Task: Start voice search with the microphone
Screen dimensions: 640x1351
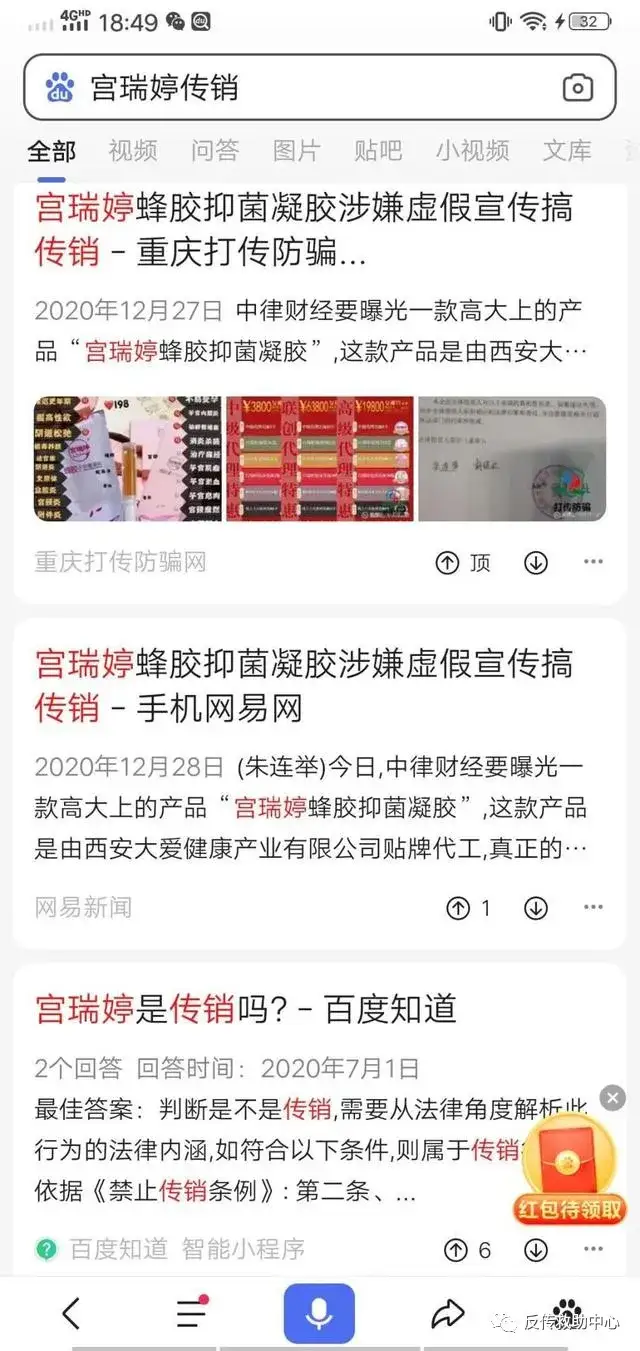Action: coord(319,1313)
